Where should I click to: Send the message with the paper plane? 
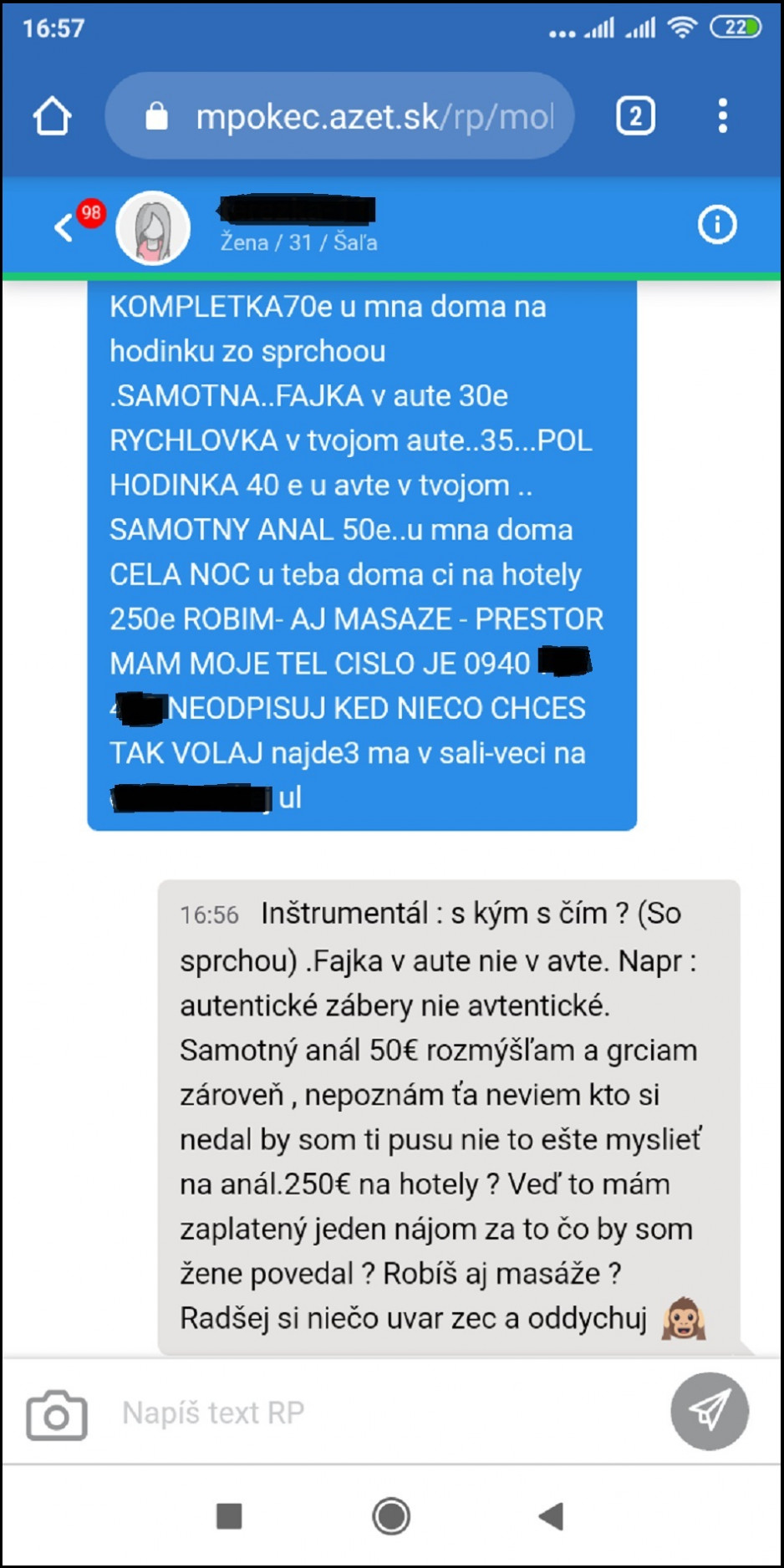pos(710,1411)
